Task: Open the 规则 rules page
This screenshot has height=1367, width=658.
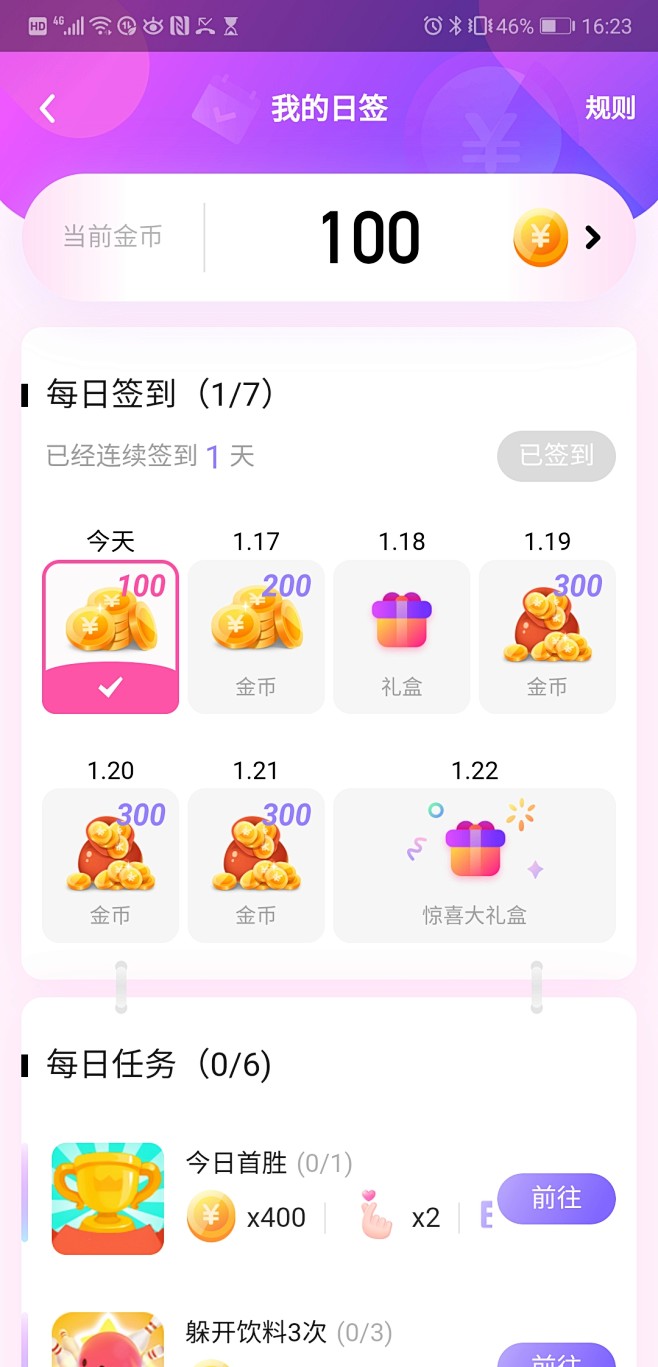Action: [610, 108]
